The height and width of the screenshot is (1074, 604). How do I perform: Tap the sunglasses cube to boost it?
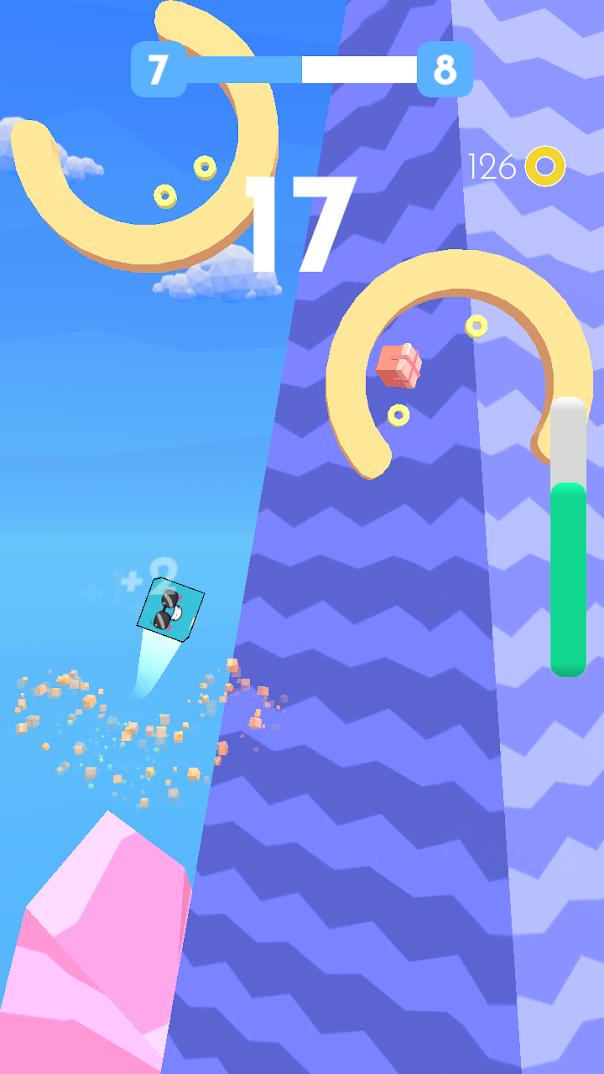170,608
